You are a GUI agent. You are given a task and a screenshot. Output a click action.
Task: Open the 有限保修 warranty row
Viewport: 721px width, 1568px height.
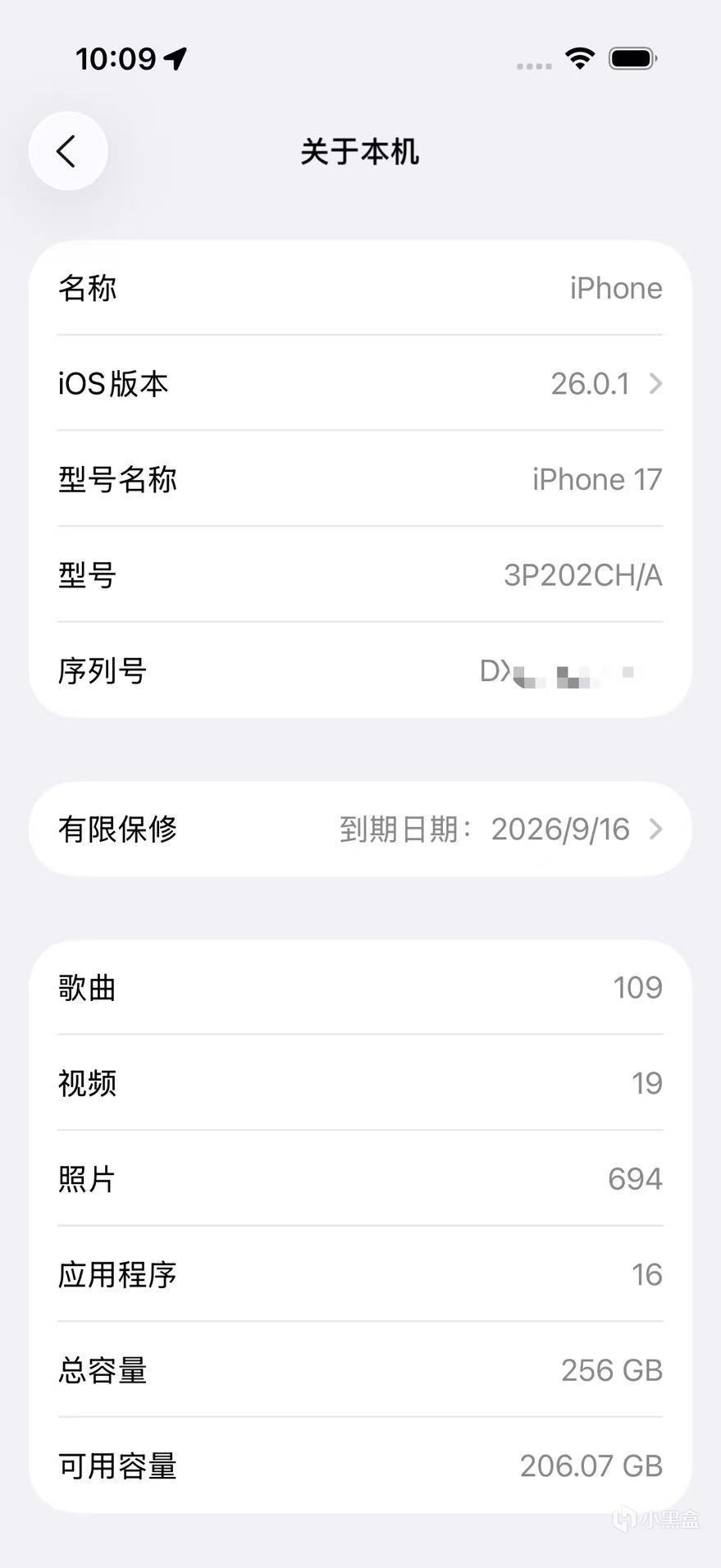360,830
